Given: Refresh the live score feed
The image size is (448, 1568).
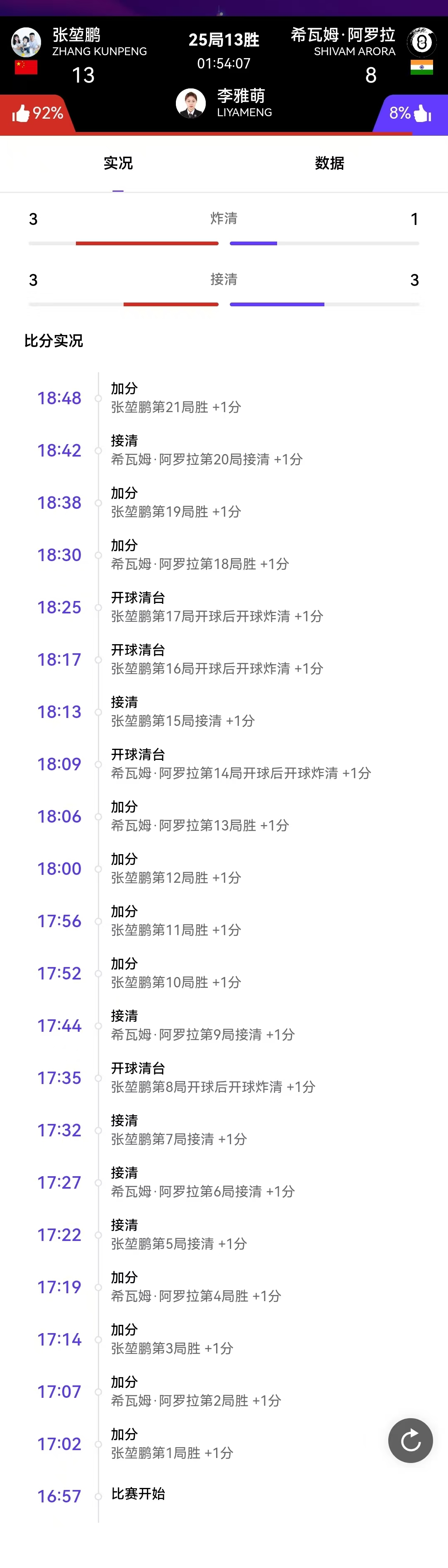Looking at the screenshot, I should (x=411, y=1440).
